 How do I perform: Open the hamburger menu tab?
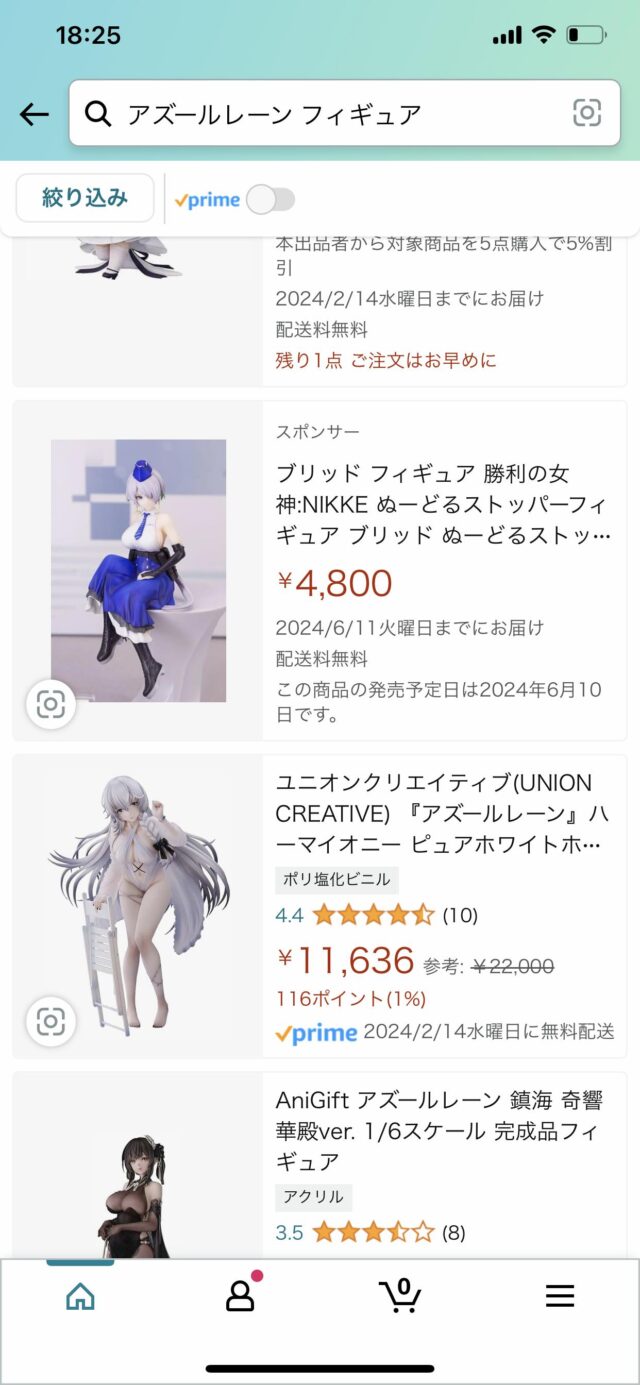pyautogui.click(x=560, y=1296)
